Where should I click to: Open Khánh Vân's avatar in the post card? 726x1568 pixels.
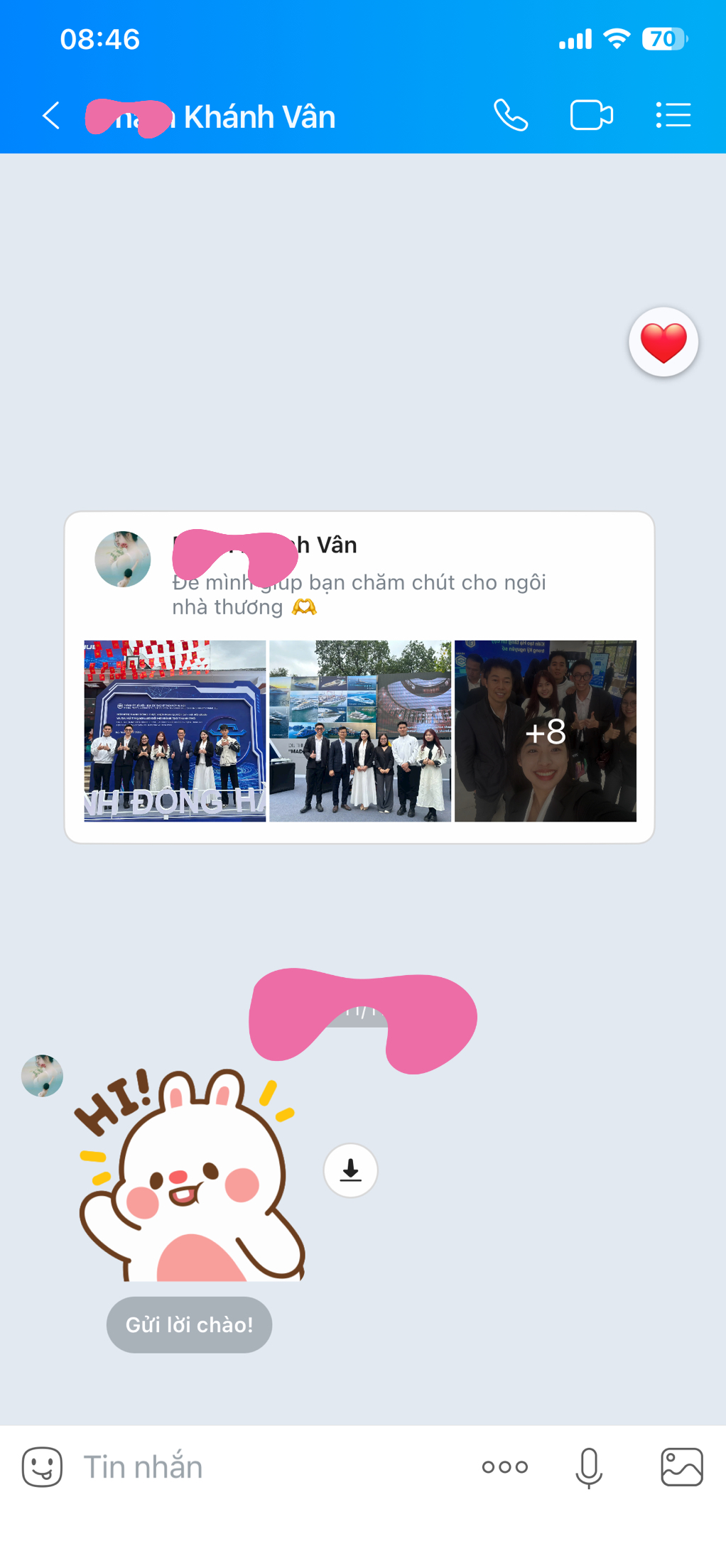pyautogui.click(x=123, y=559)
